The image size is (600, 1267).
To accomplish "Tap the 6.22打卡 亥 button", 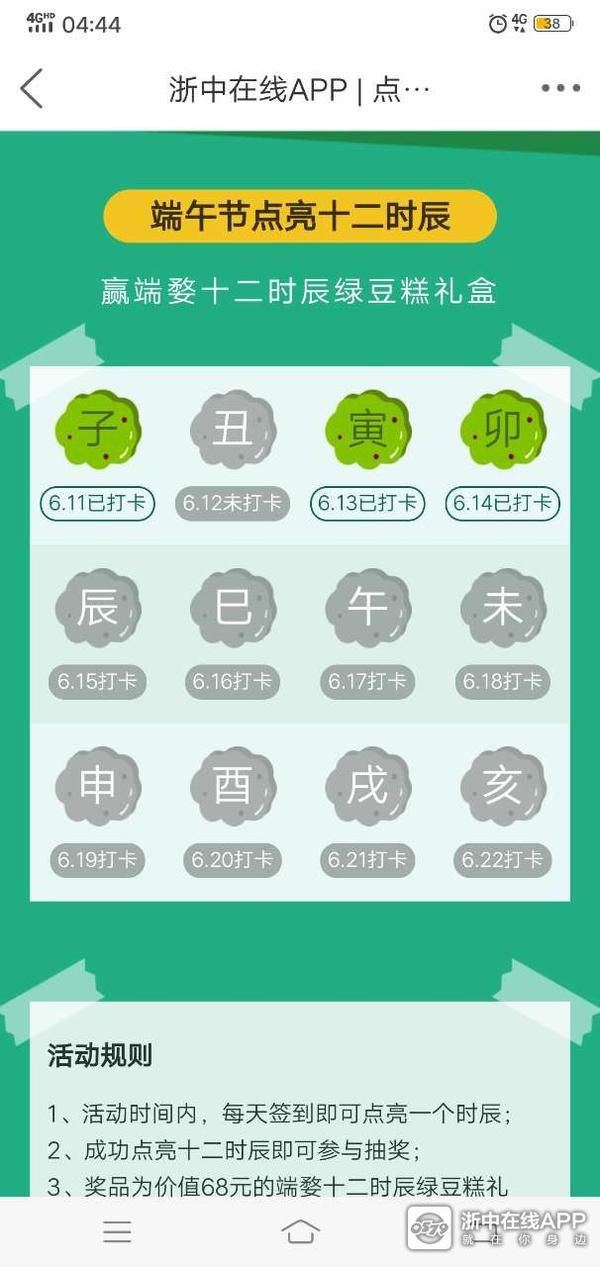I will point(502,859).
